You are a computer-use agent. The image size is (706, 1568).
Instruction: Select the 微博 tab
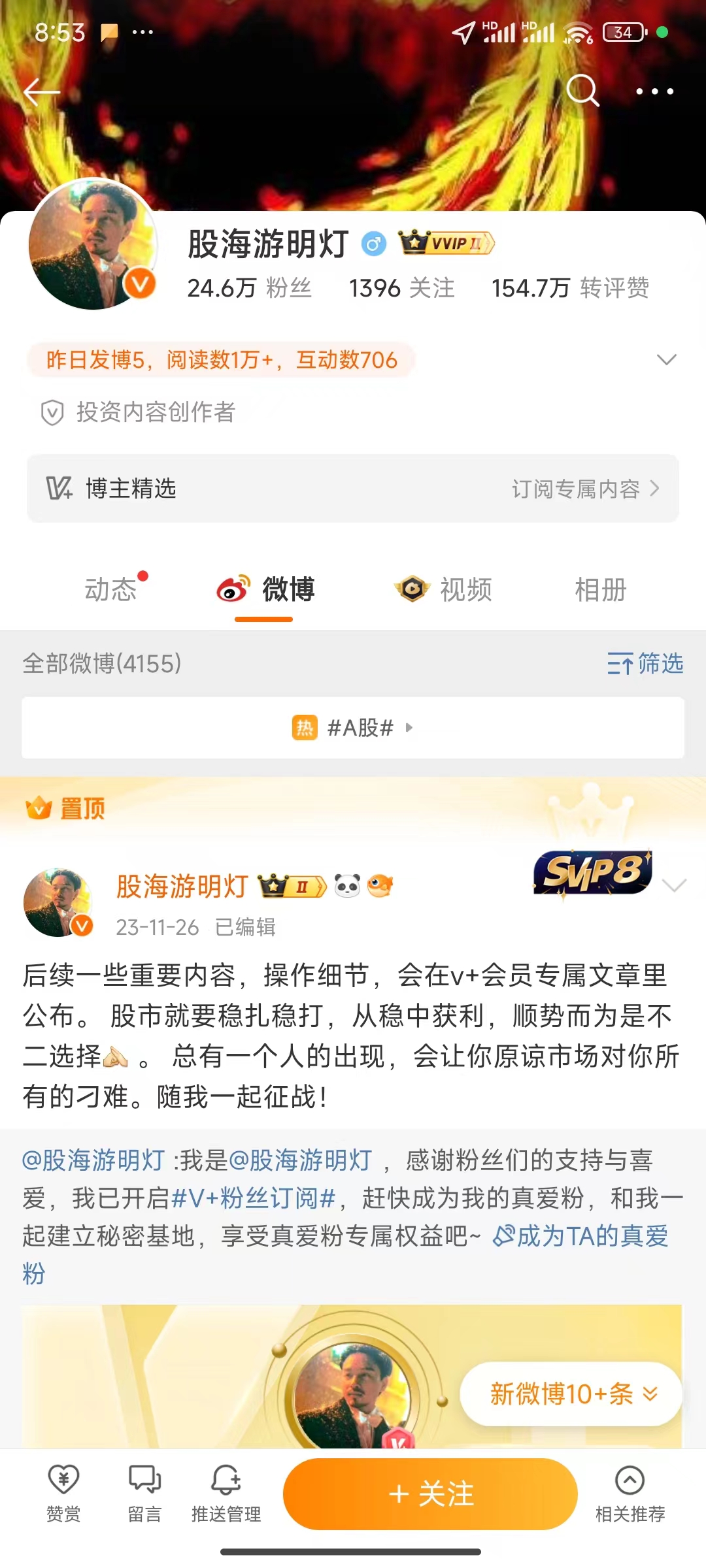coord(265,589)
